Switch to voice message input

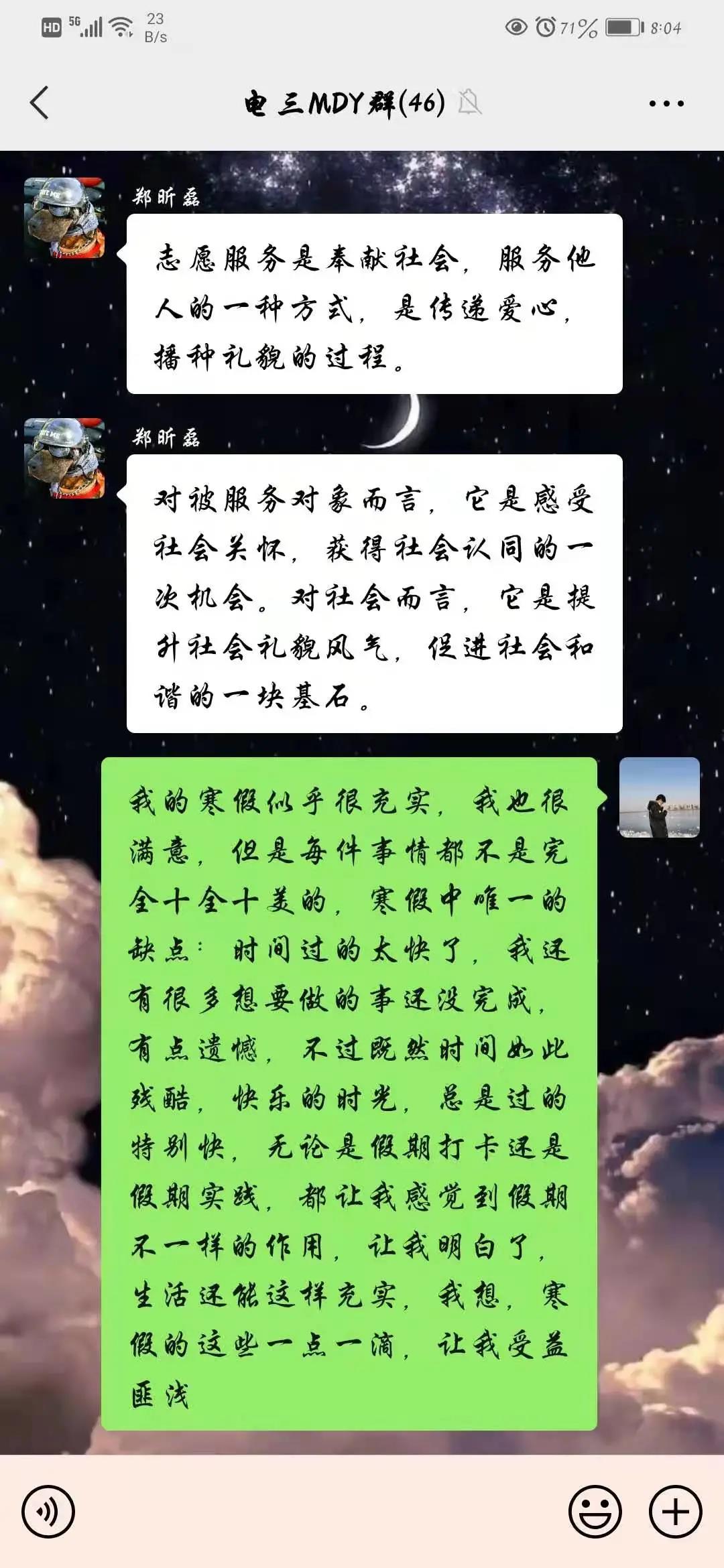coord(48,1512)
